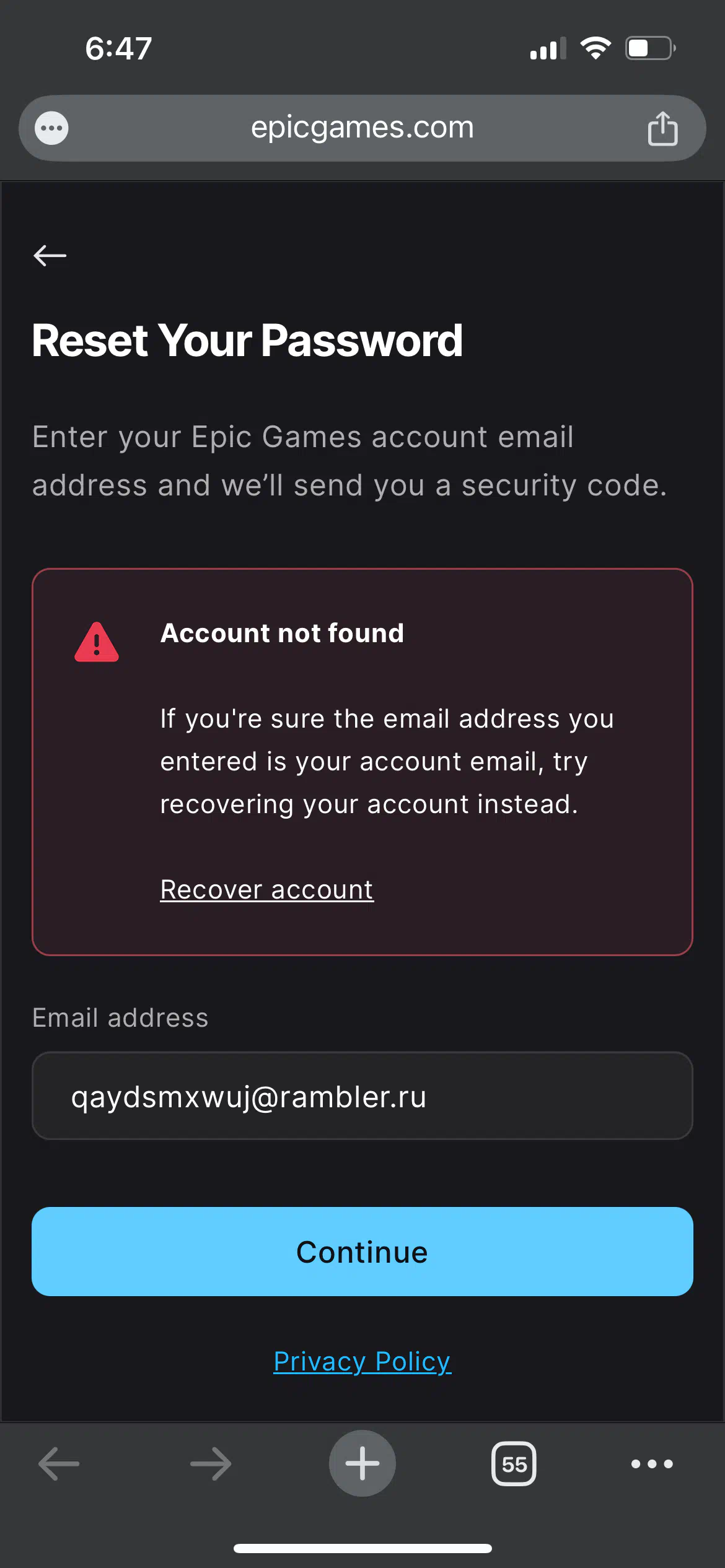Screen dimensions: 725x1568
Task: Open the Recover account link
Action: coord(267,890)
